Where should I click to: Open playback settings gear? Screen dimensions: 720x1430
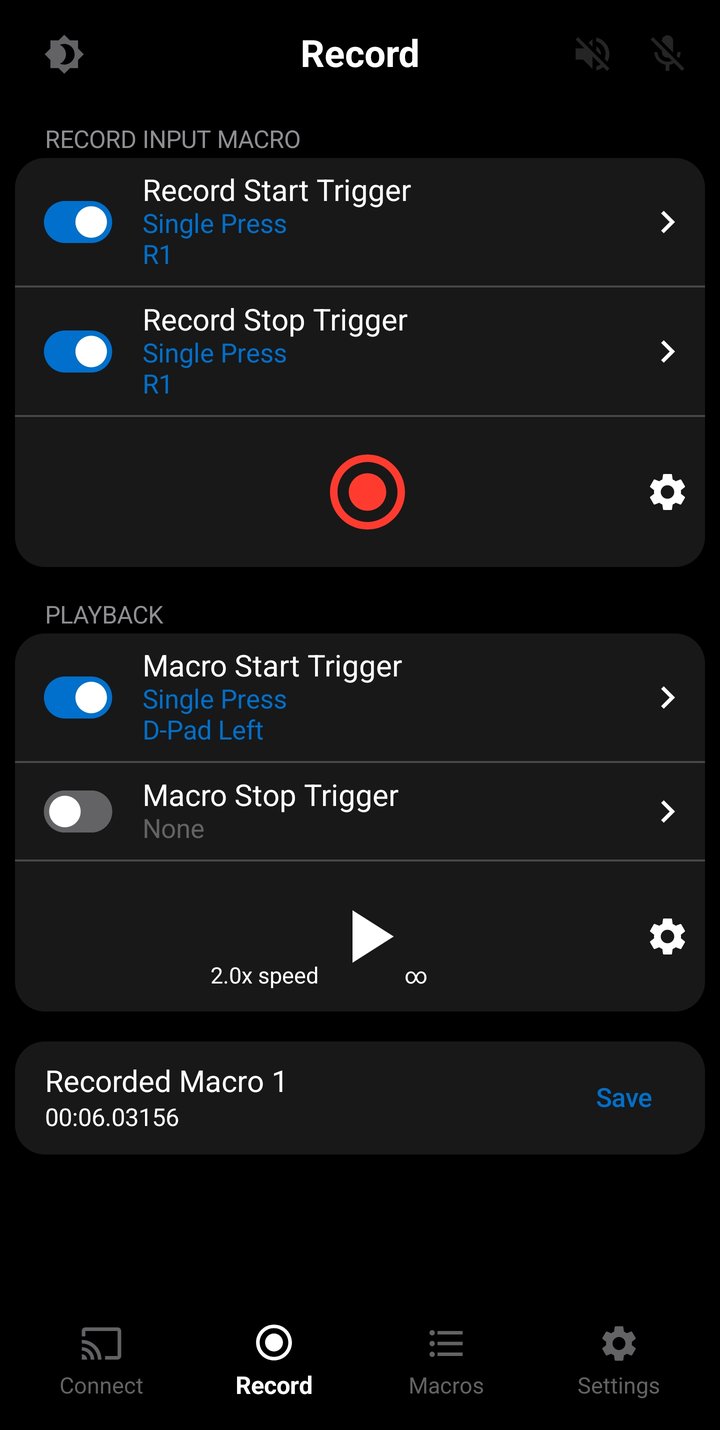click(x=667, y=935)
